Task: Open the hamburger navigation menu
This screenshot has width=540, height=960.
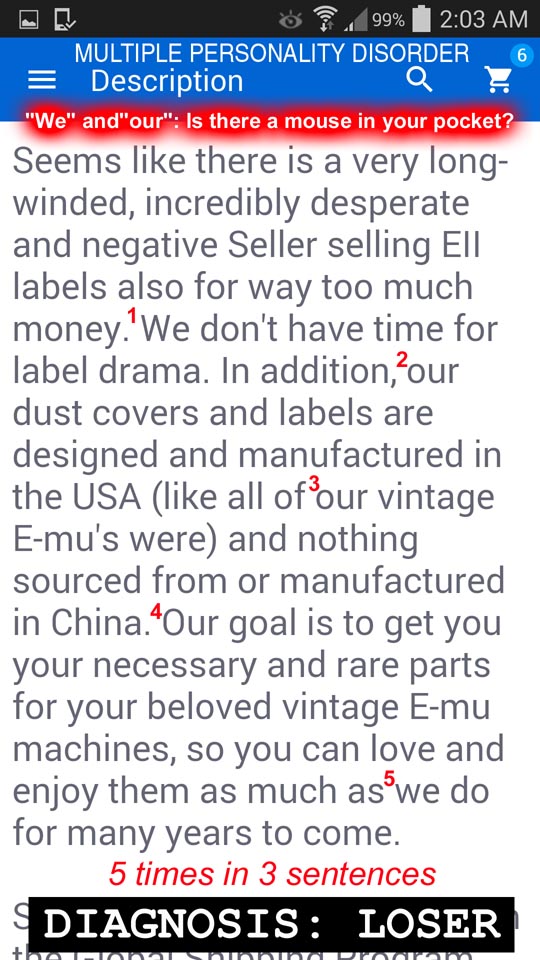Action: (42, 80)
